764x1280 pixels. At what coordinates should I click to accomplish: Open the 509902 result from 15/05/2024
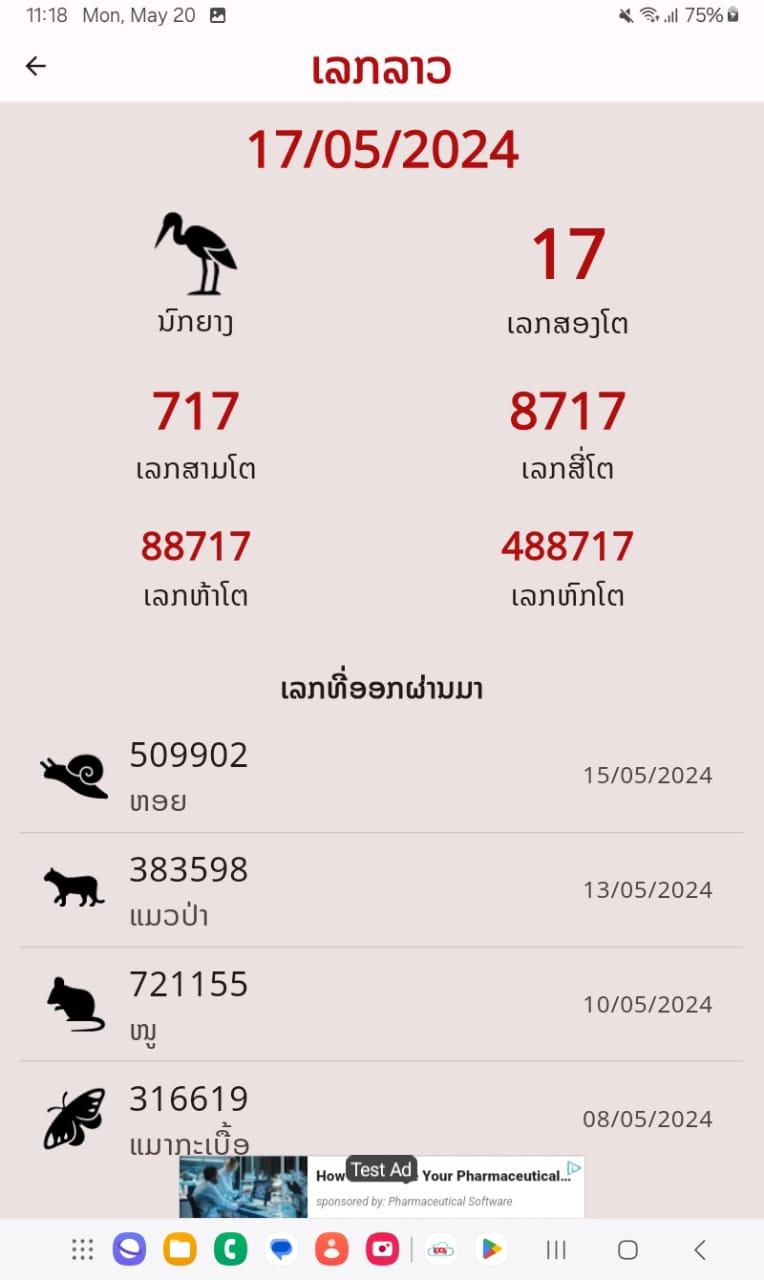[382, 776]
